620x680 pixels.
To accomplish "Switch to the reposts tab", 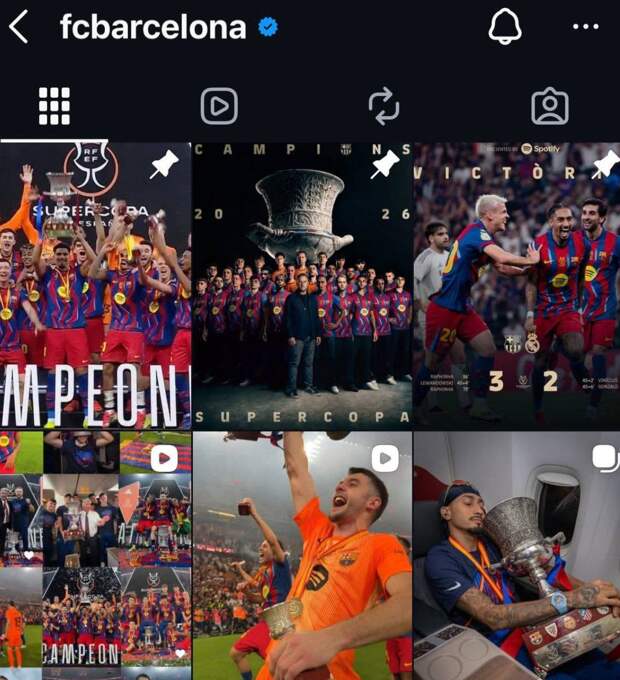I will coord(384,105).
